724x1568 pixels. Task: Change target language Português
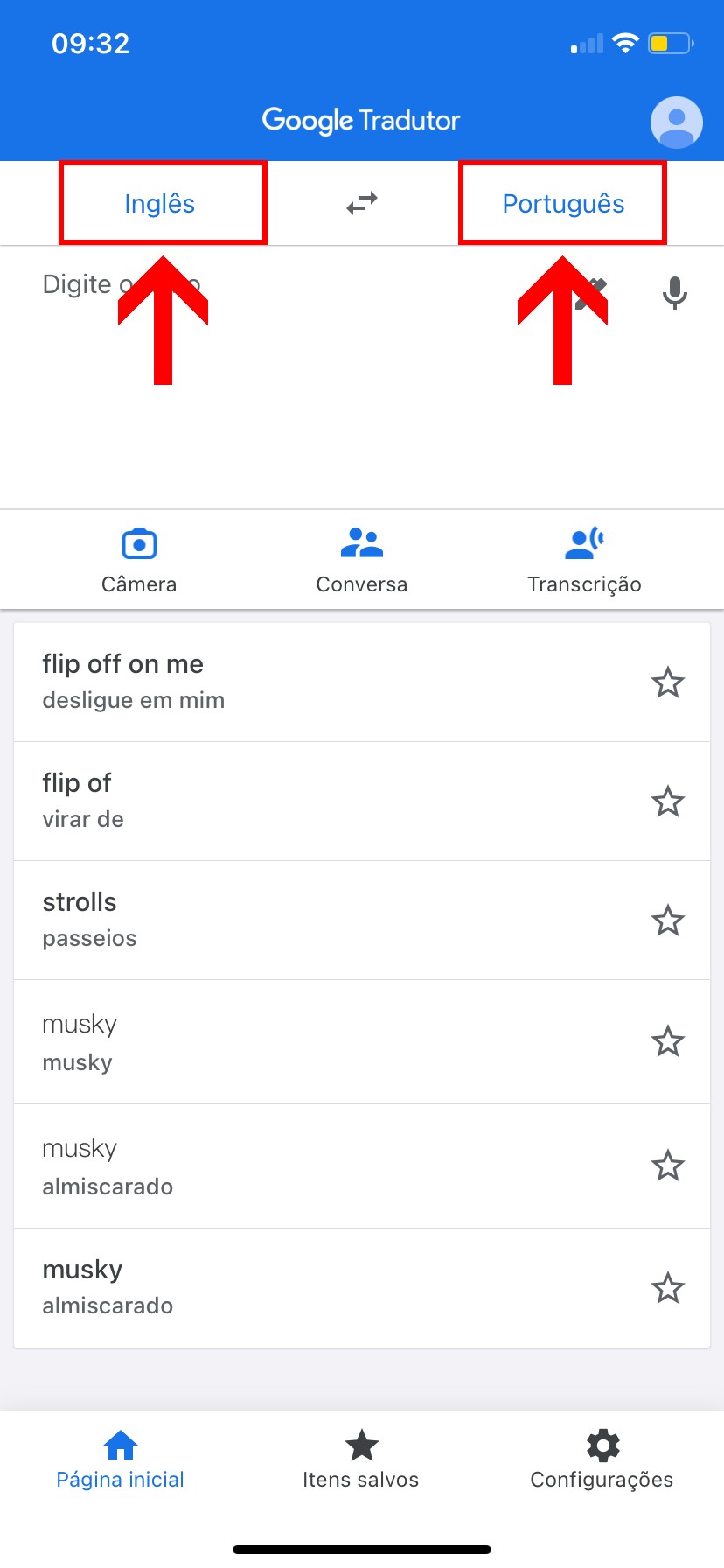click(563, 204)
